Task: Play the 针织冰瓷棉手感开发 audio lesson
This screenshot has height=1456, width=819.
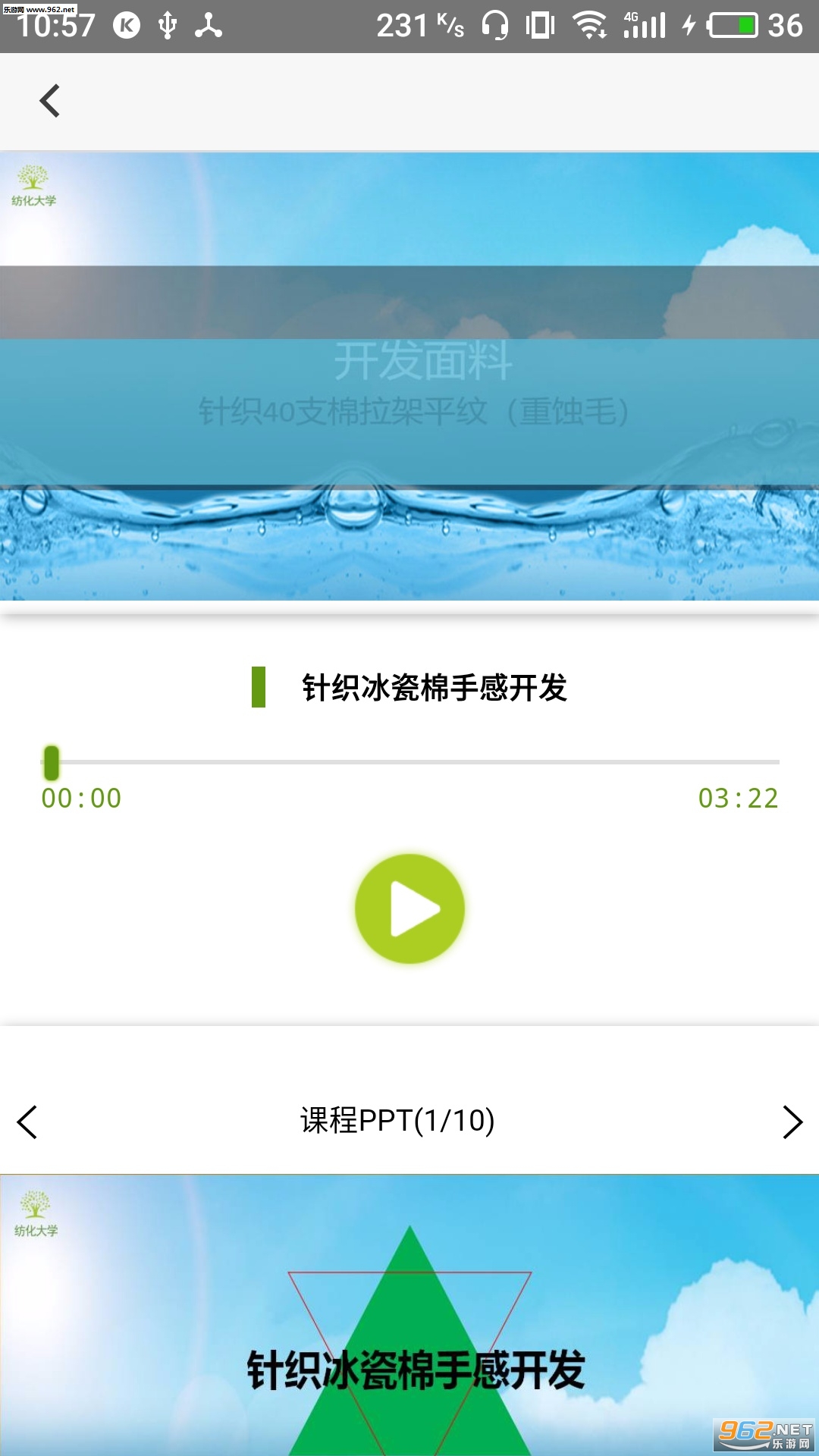Action: 409,908
